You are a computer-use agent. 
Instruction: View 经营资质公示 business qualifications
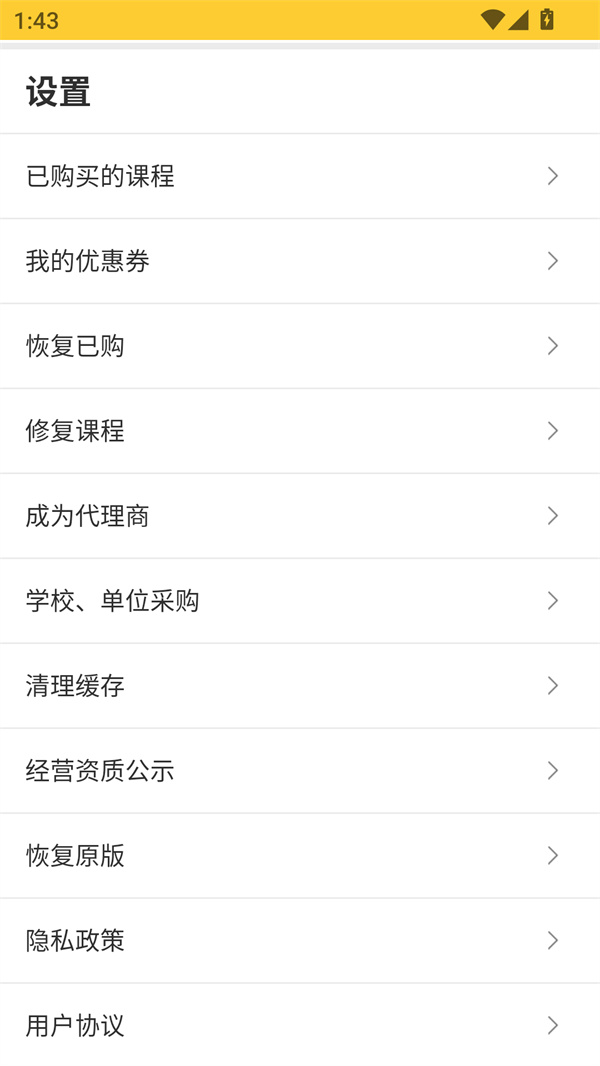pyautogui.click(x=300, y=771)
